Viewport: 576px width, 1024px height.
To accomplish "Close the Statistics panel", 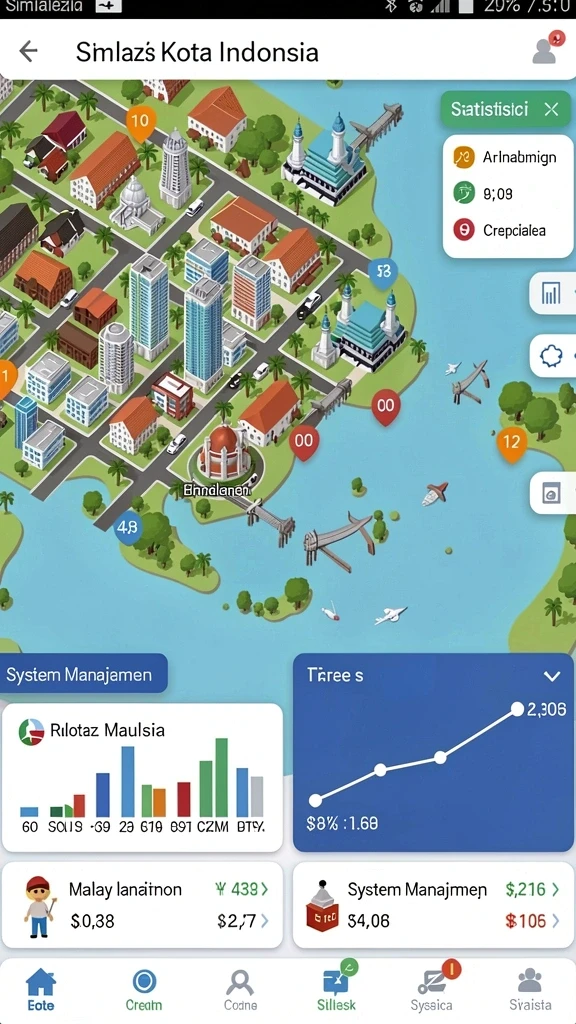I will pos(551,109).
